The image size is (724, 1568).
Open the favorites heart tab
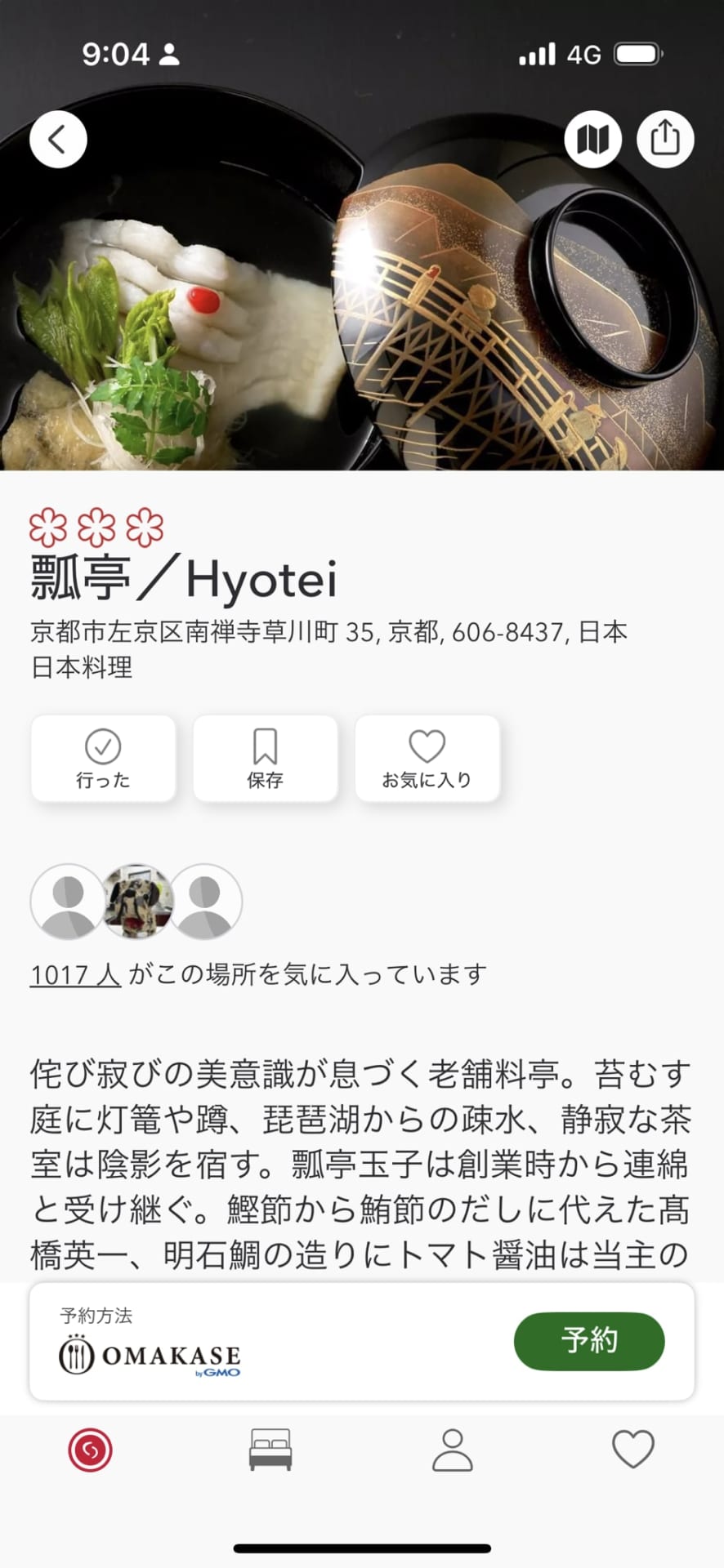click(x=633, y=1450)
